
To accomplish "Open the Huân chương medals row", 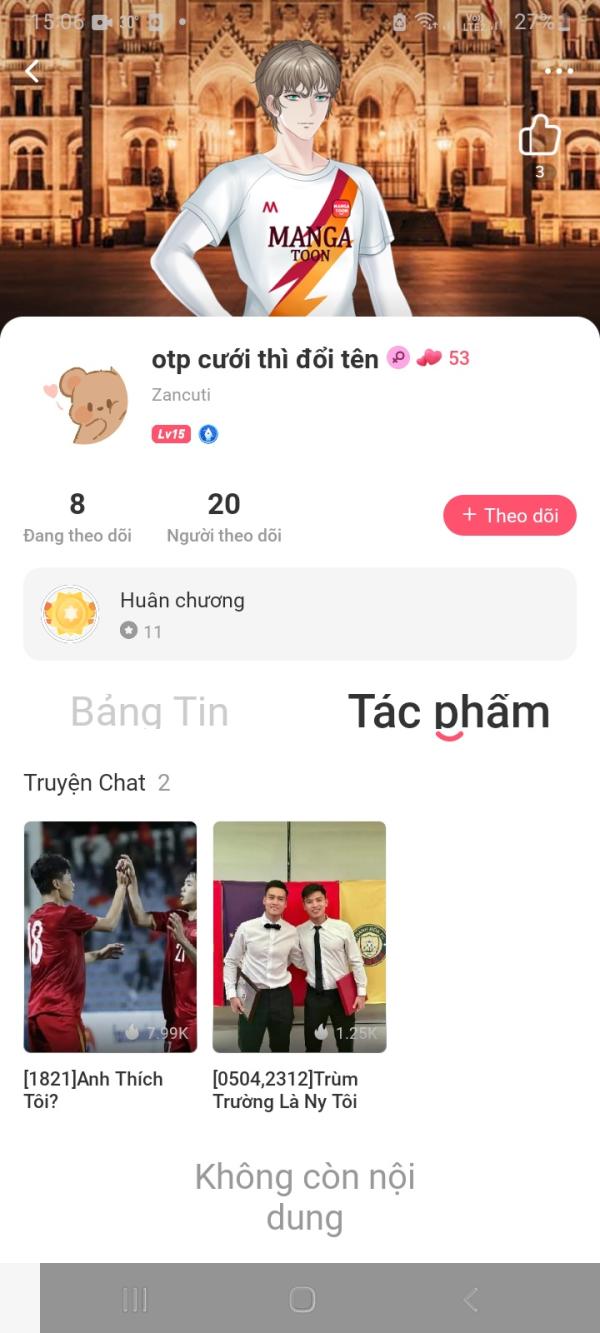I will click(x=300, y=614).
